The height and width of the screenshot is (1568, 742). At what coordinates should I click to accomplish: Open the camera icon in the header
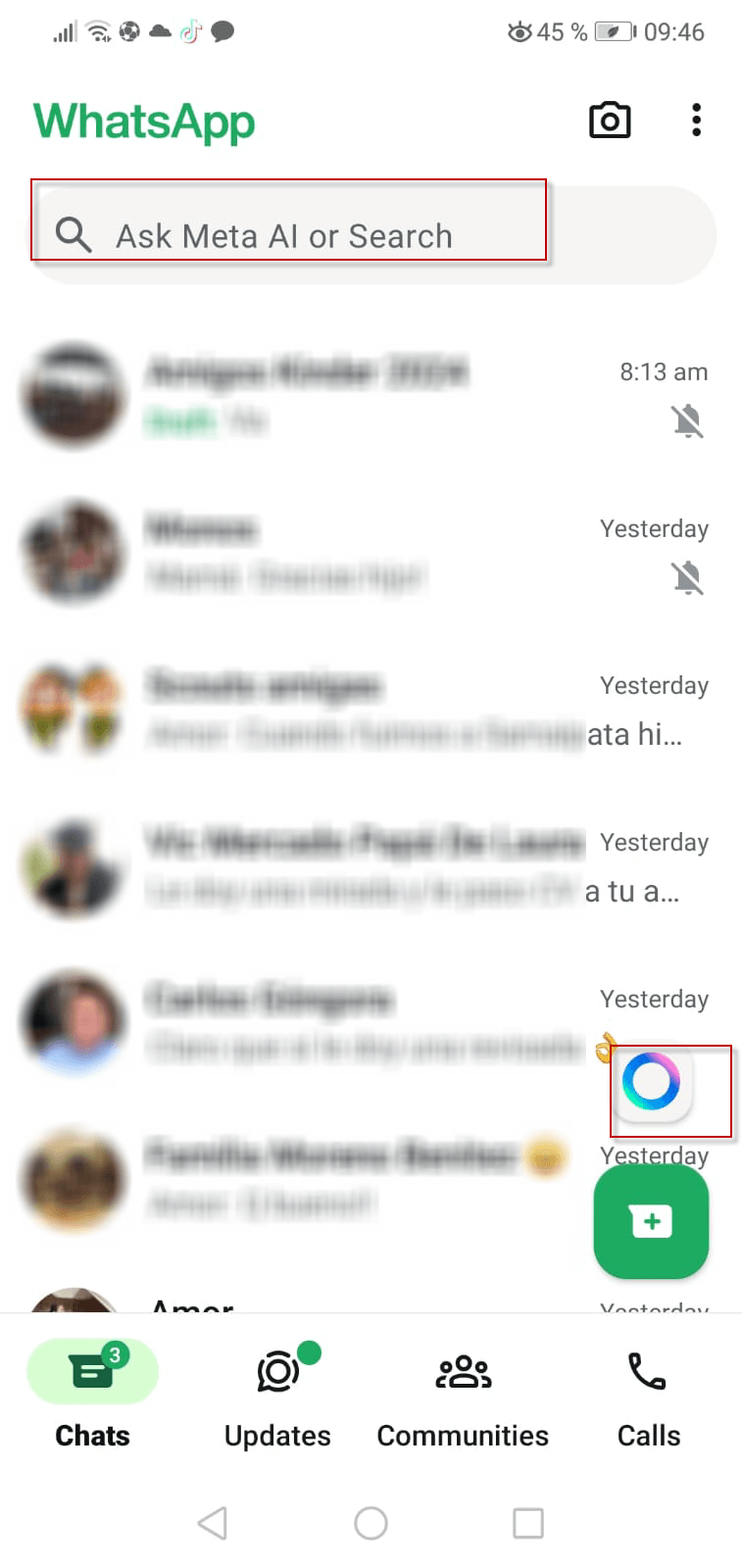click(x=609, y=121)
